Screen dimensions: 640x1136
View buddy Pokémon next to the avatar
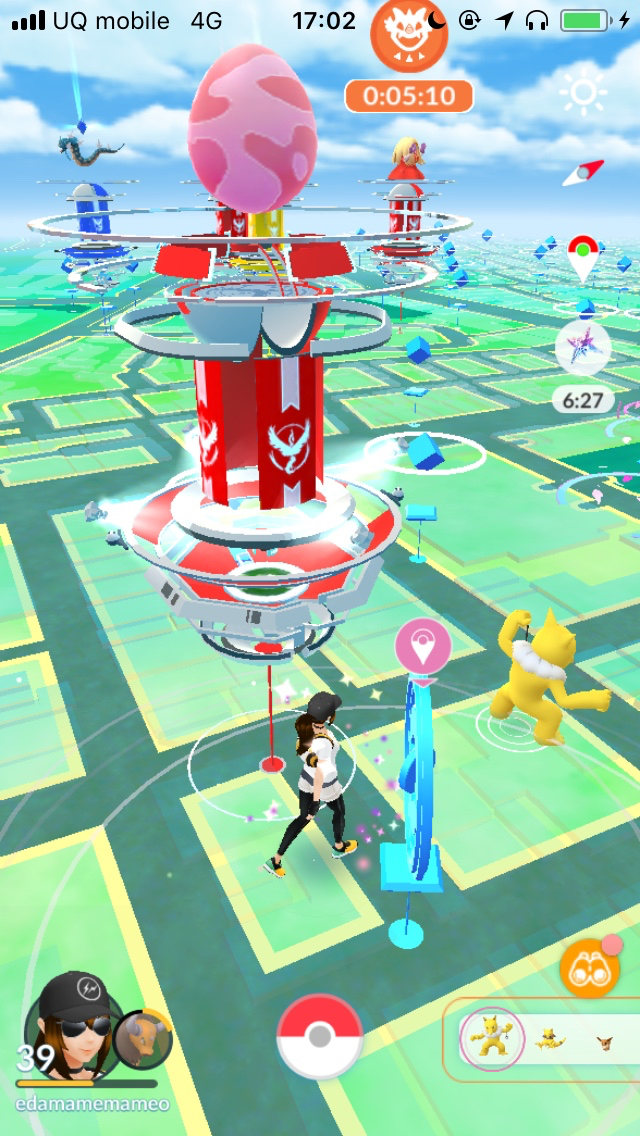[142, 1041]
